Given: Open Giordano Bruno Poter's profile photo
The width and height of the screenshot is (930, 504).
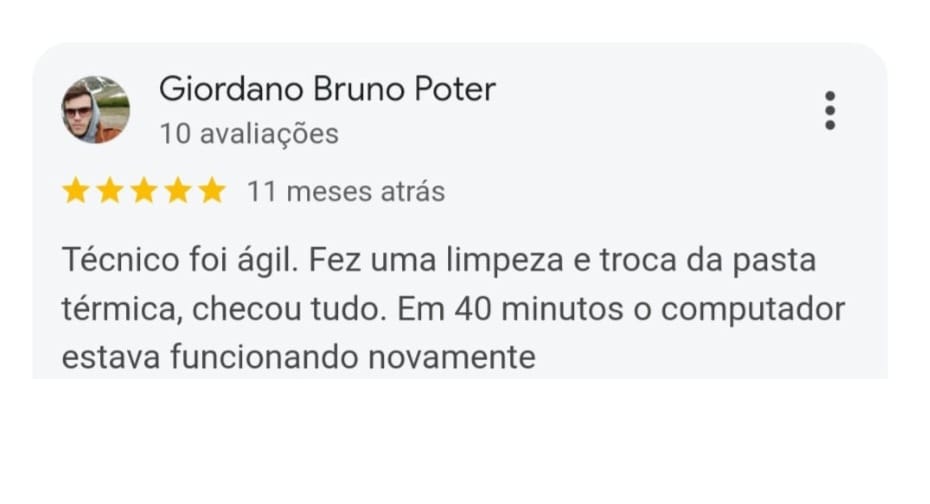Looking at the screenshot, I should pyautogui.click(x=96, y=110).
